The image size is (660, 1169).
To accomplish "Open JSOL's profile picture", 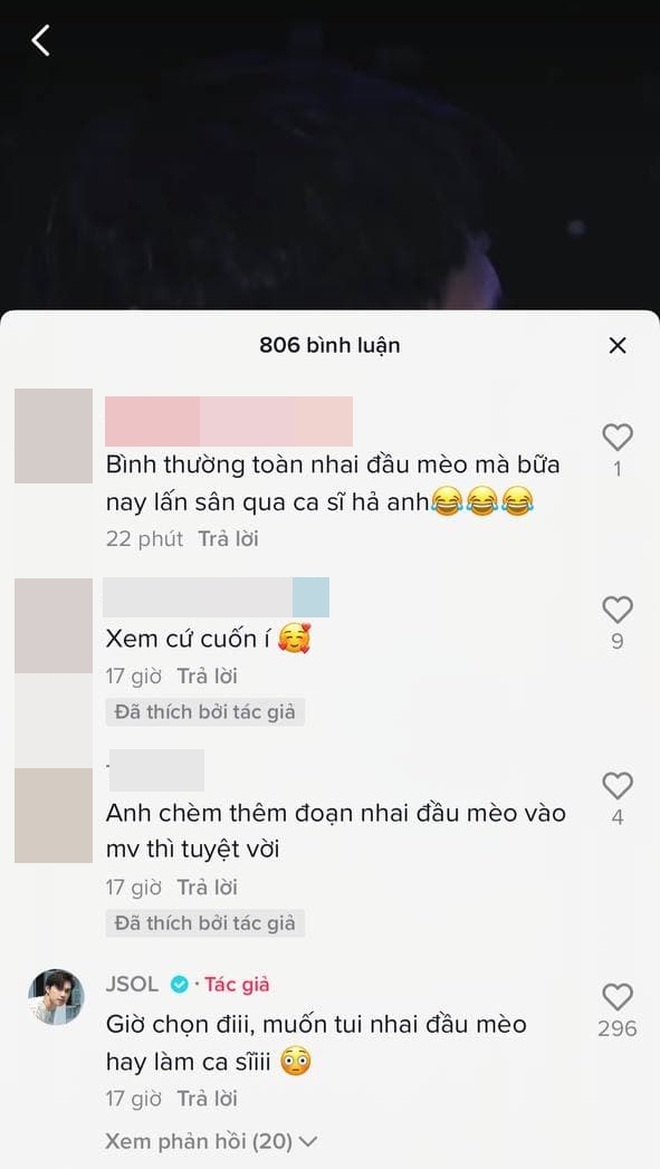I will click(x=55, y=997).
